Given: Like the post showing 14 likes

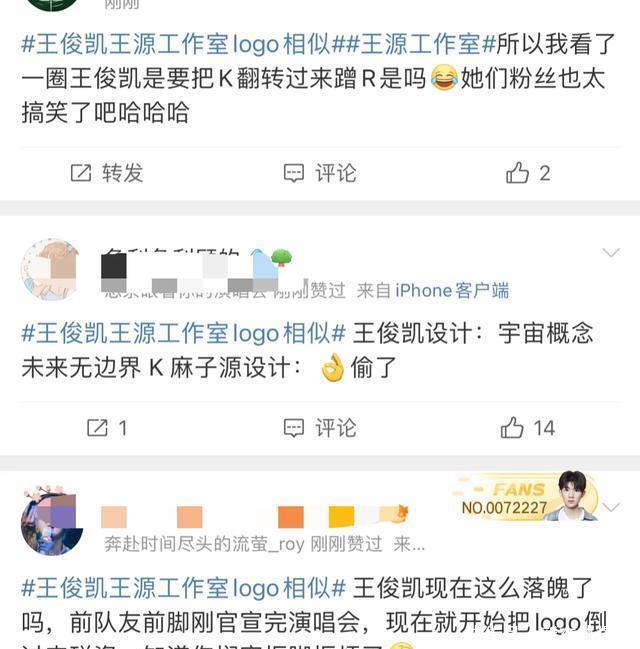Looking at the screenshot, I should pyautogui.click(x=528, y=428).
